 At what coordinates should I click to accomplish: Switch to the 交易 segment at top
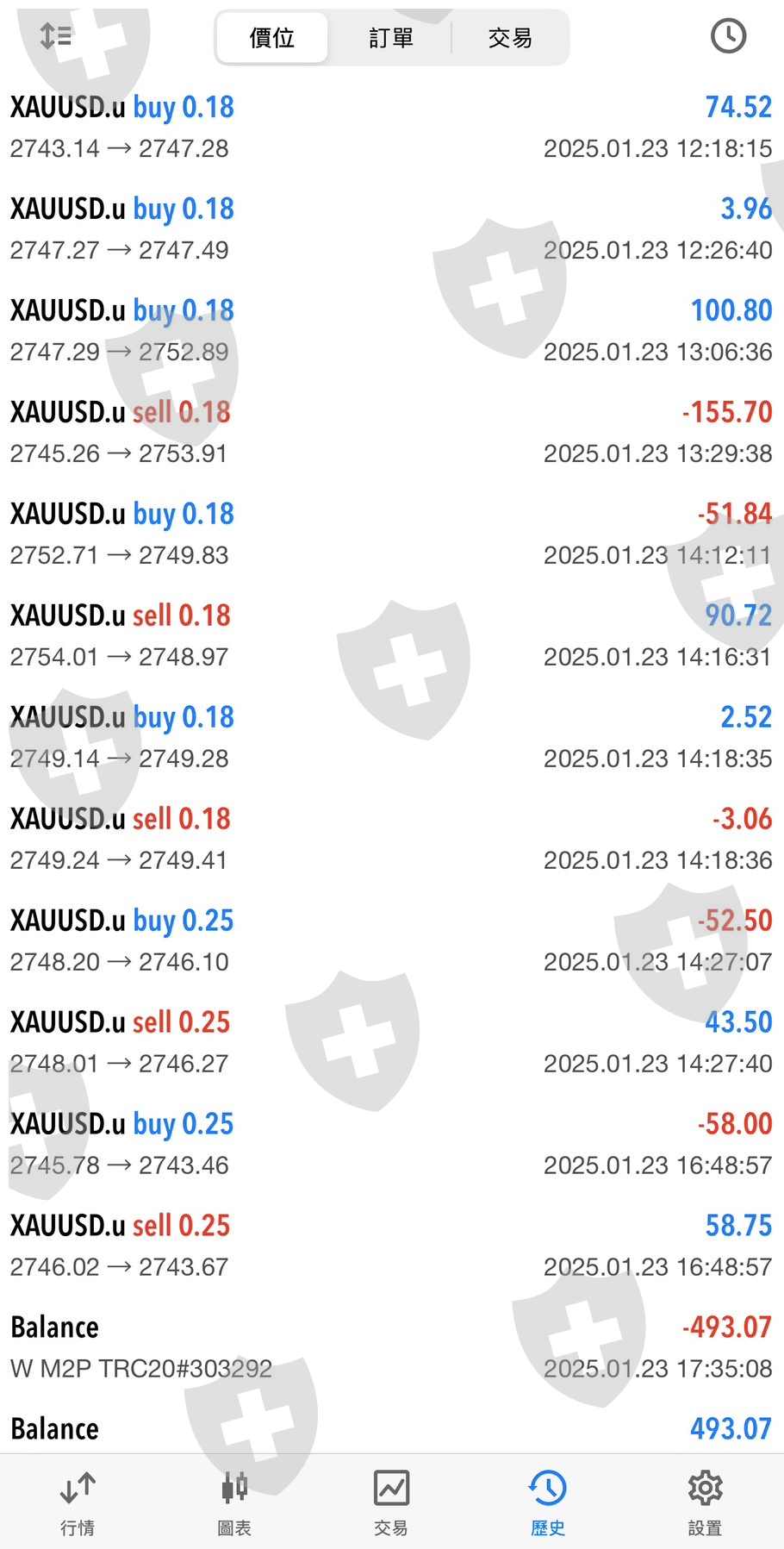click(510, 38)
